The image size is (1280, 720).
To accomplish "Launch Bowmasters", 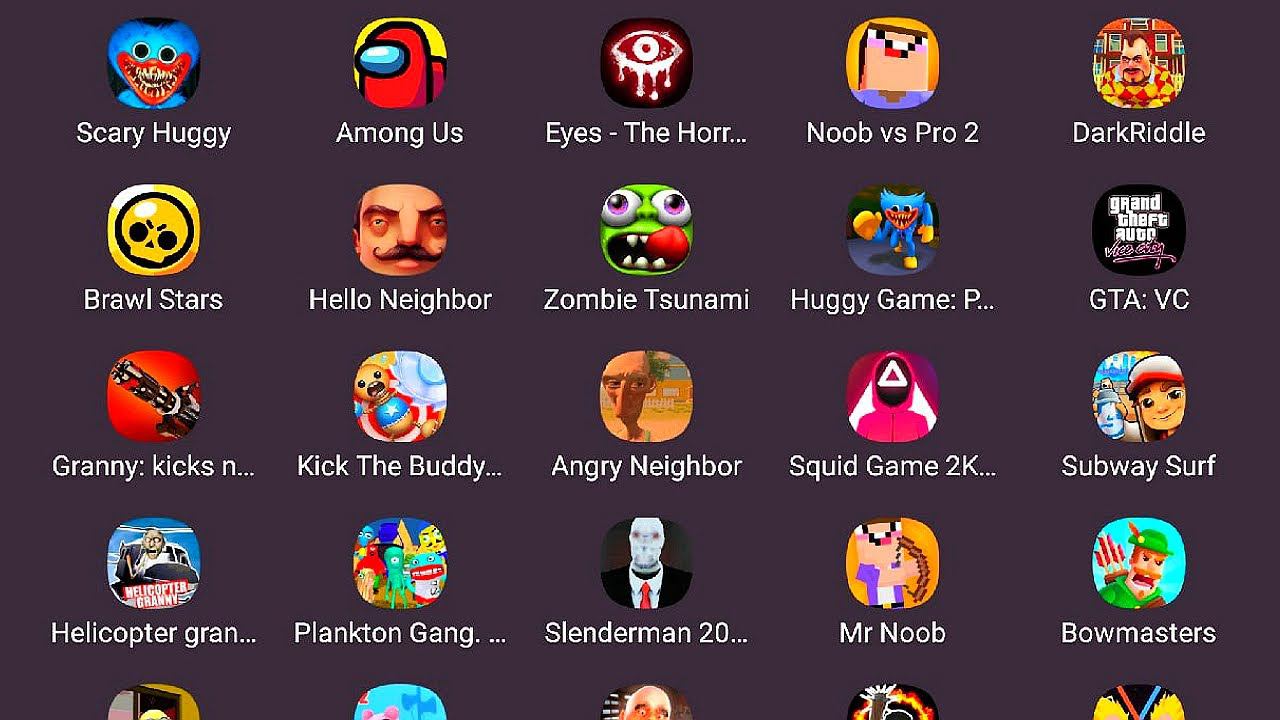I will click(1139, 564).
